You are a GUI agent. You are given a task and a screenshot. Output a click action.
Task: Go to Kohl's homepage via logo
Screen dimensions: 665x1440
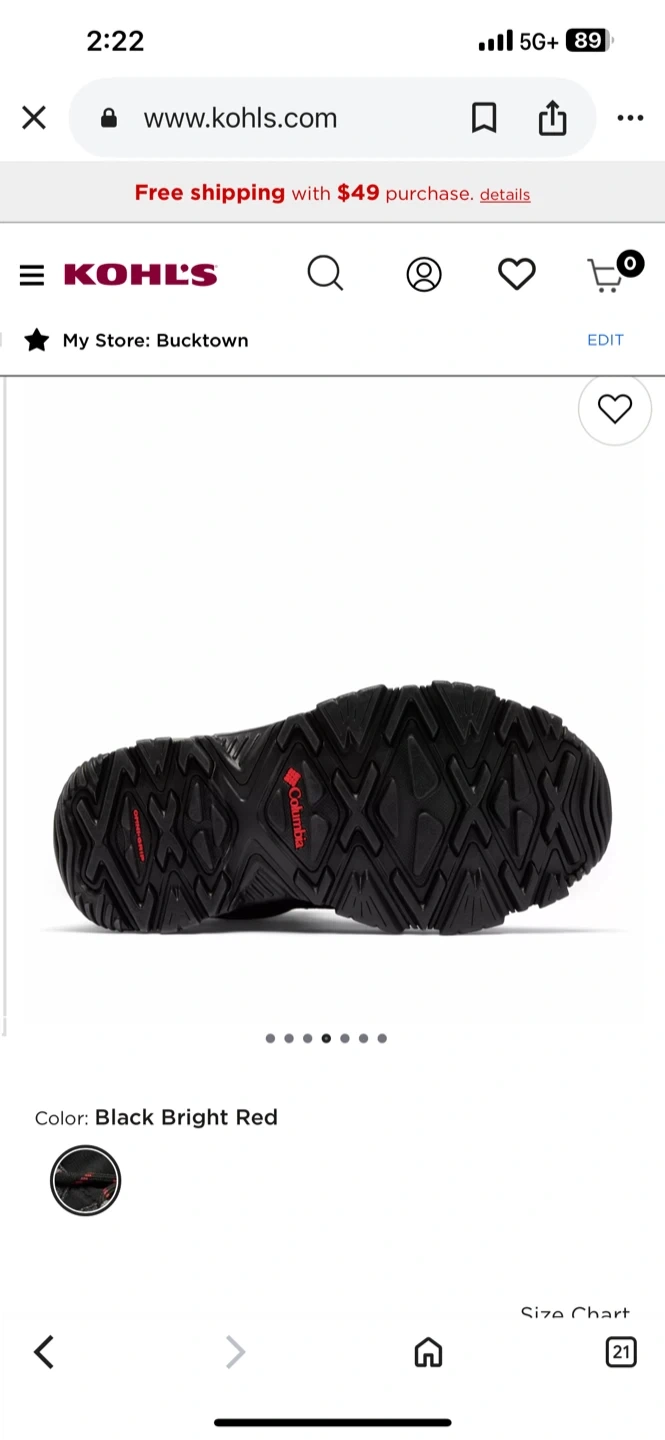click(x=140, y=274)
